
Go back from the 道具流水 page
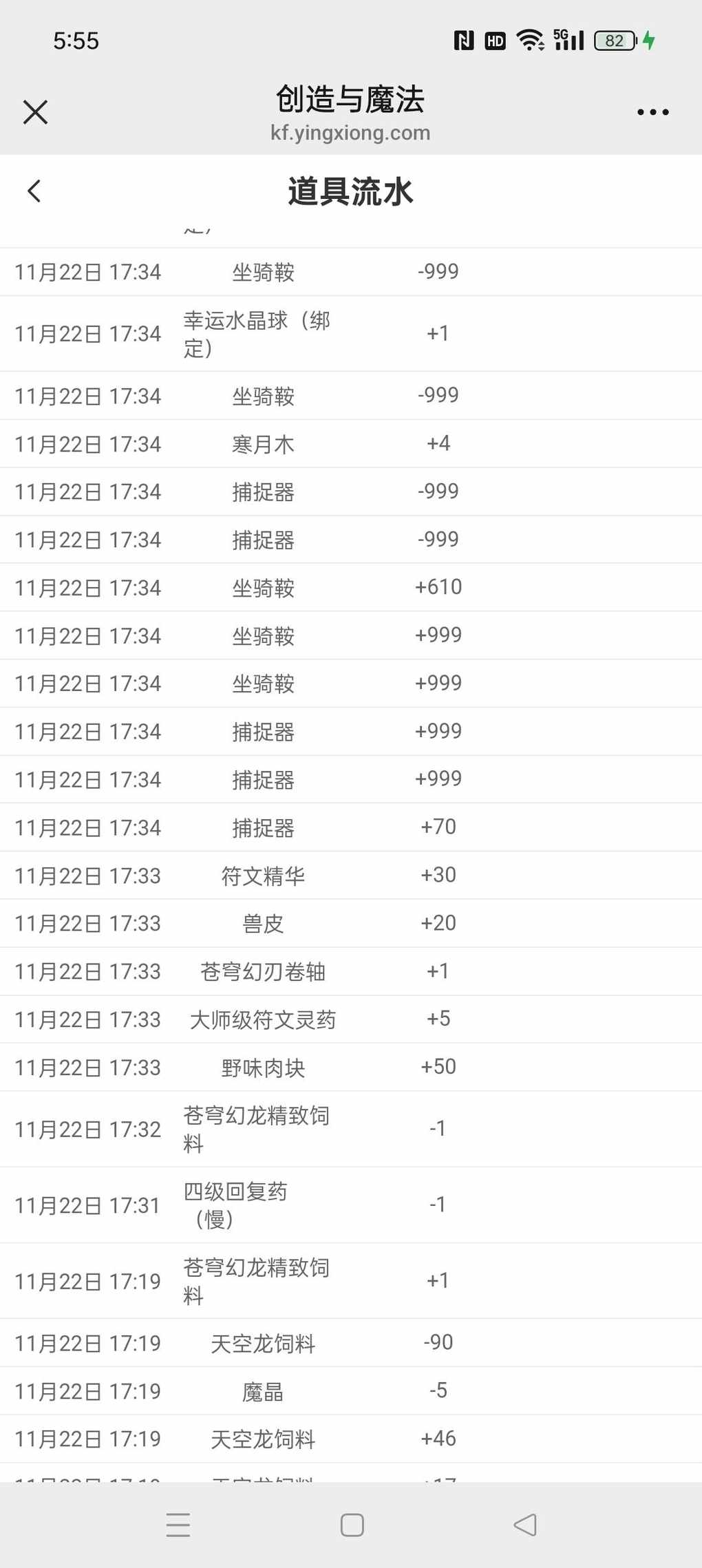pyautogui.click(x=34, y=191)
